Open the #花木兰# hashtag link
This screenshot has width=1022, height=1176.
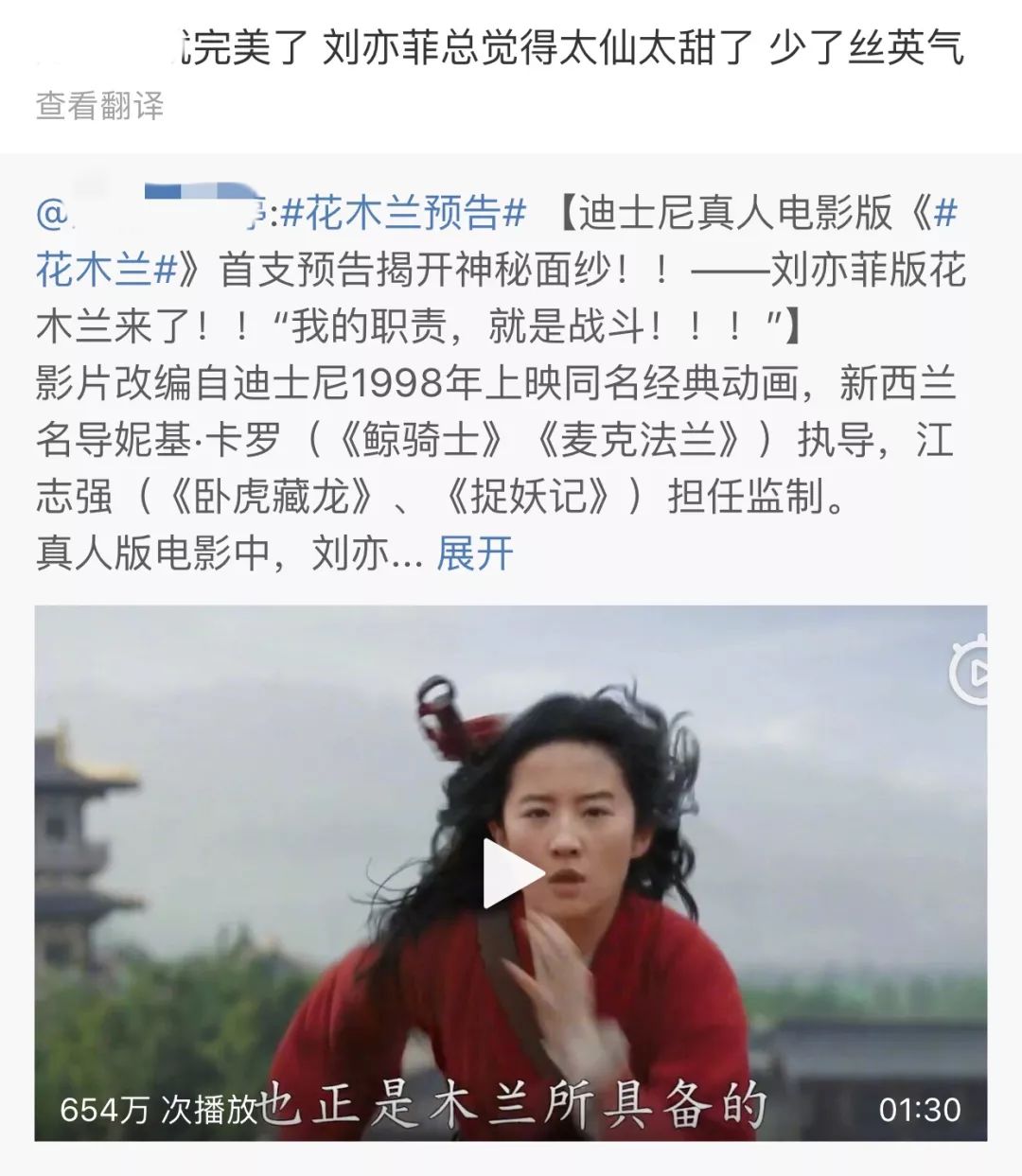pos(106,272)
